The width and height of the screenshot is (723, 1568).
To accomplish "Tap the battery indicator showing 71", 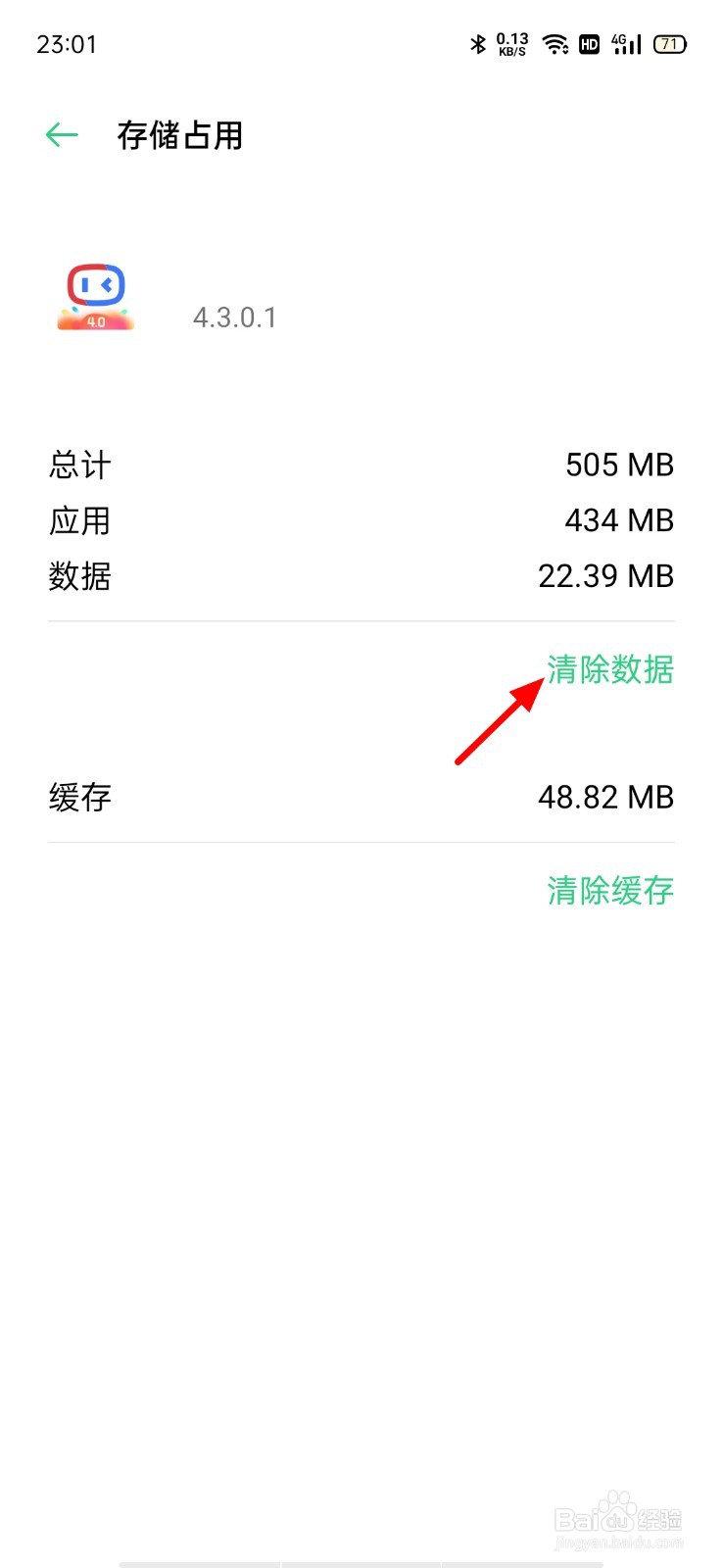I will pos(669,44).
